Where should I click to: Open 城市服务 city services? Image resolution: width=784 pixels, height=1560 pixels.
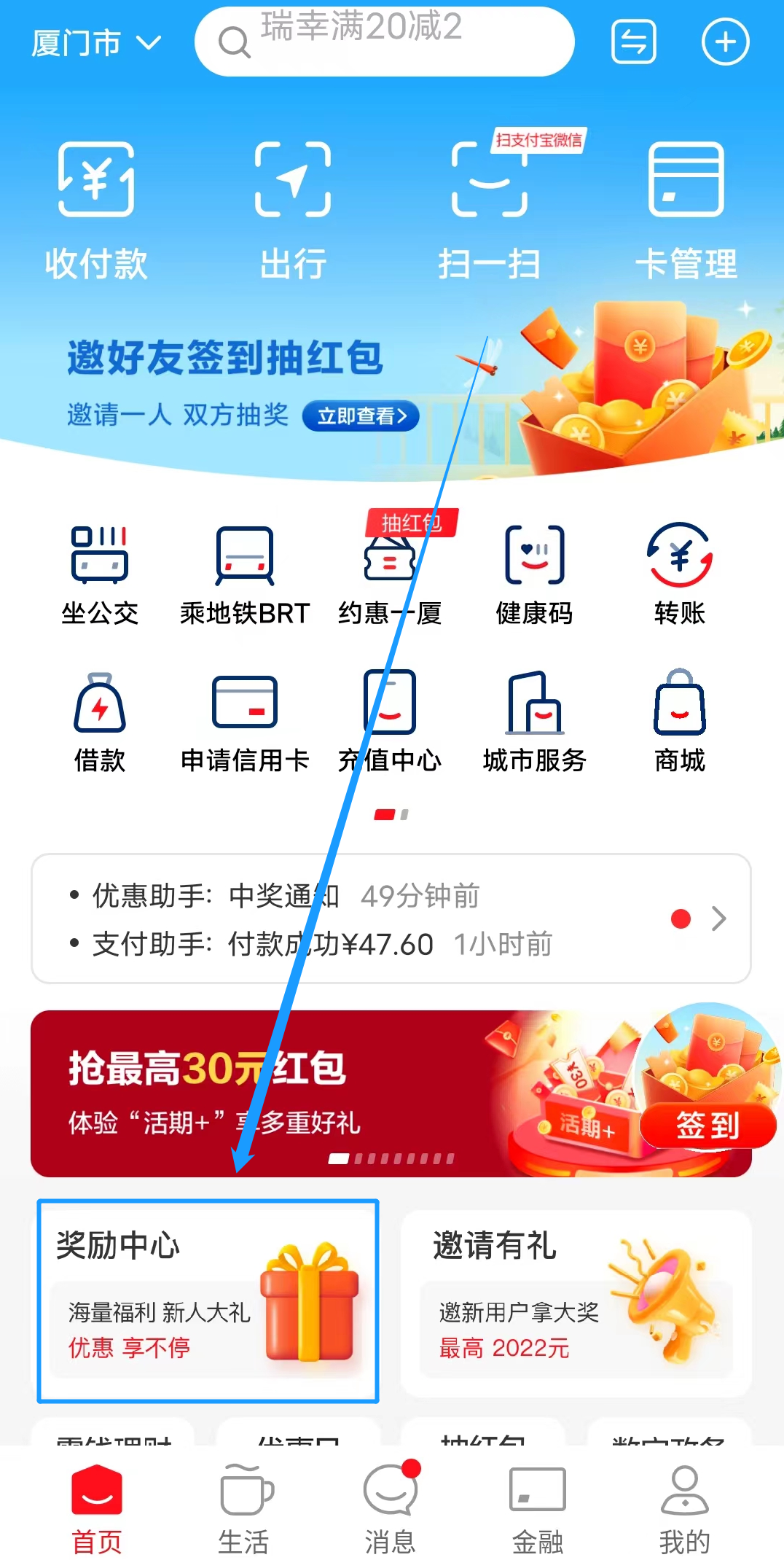point(534,722)
